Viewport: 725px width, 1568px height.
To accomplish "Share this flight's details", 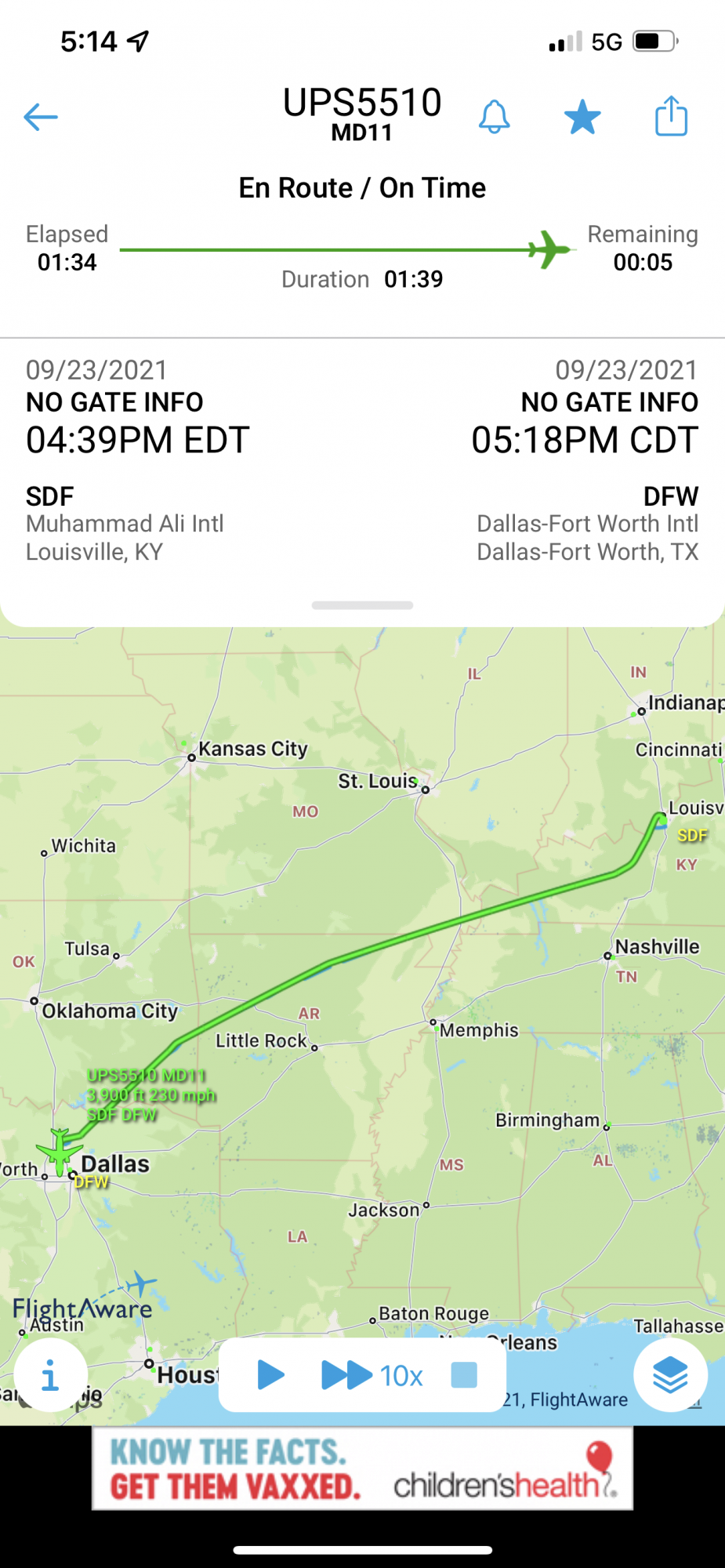I will (671, 117).
